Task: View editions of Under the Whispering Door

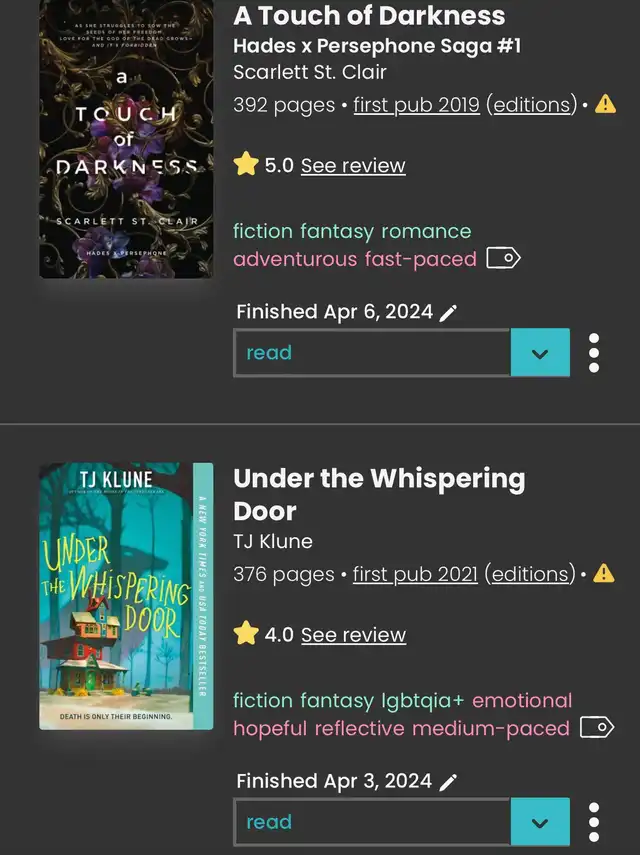Action: [x=532, y=574]
